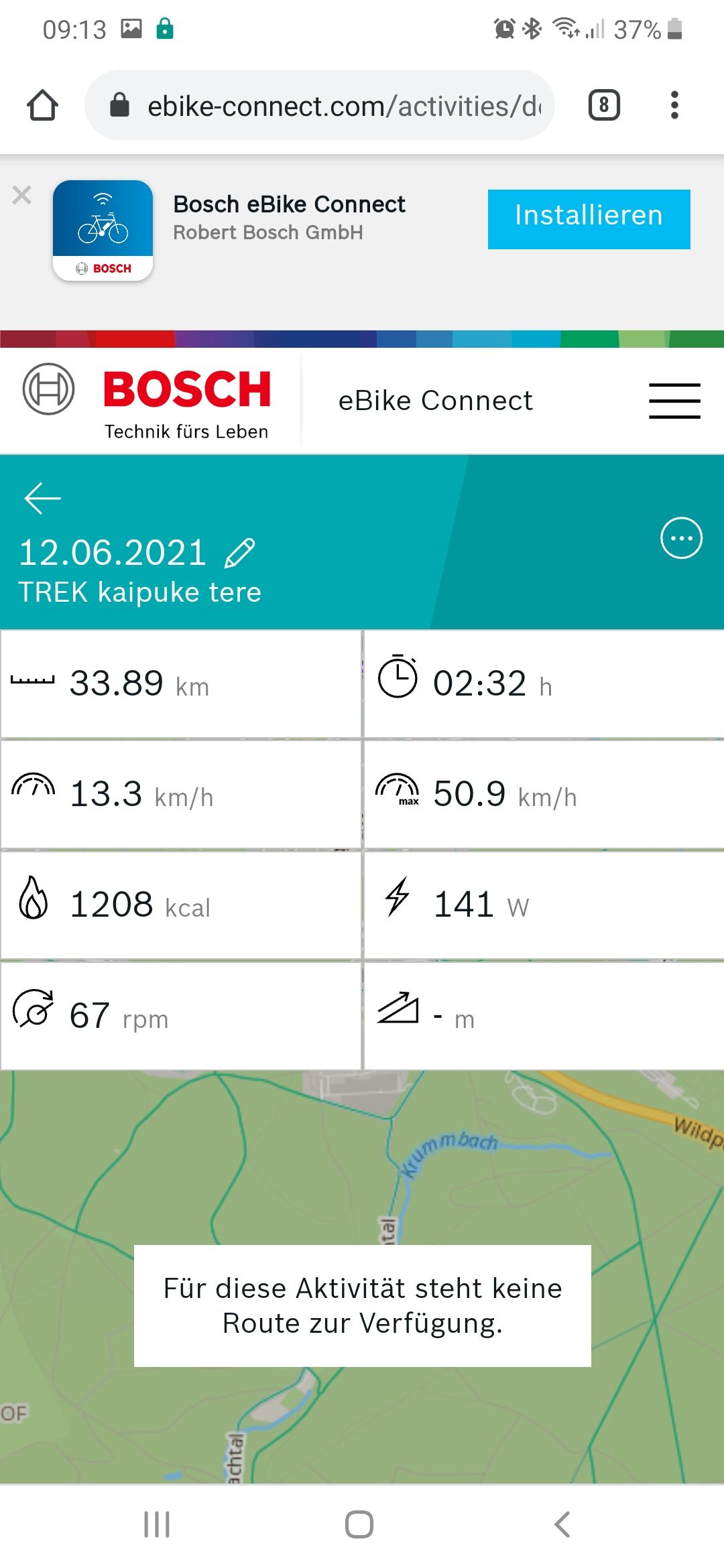Open the recent apps view
724x1568 pixels.
(x=157, y=1524)
